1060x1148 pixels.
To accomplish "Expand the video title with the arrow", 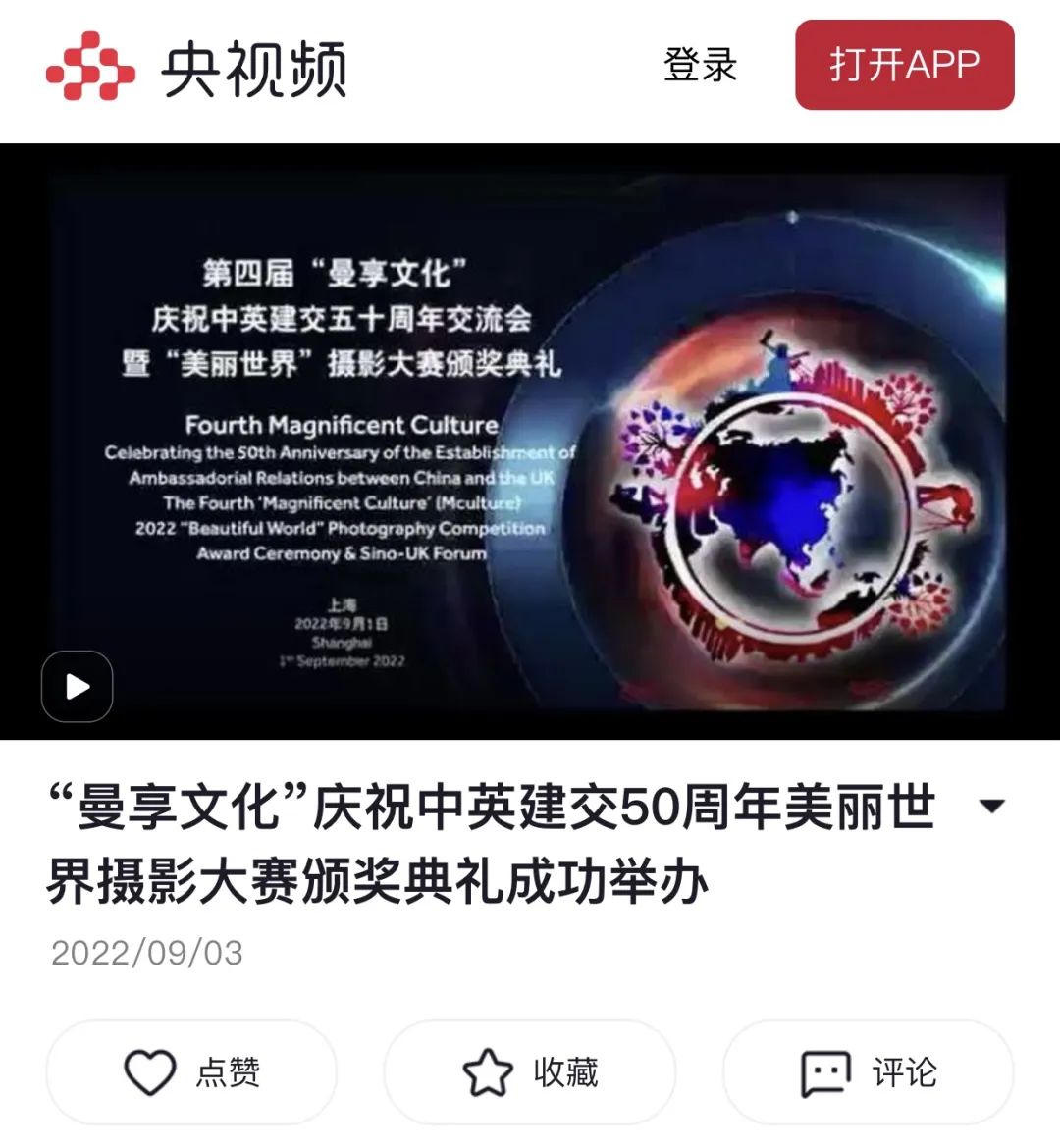I will click(992, 806).
